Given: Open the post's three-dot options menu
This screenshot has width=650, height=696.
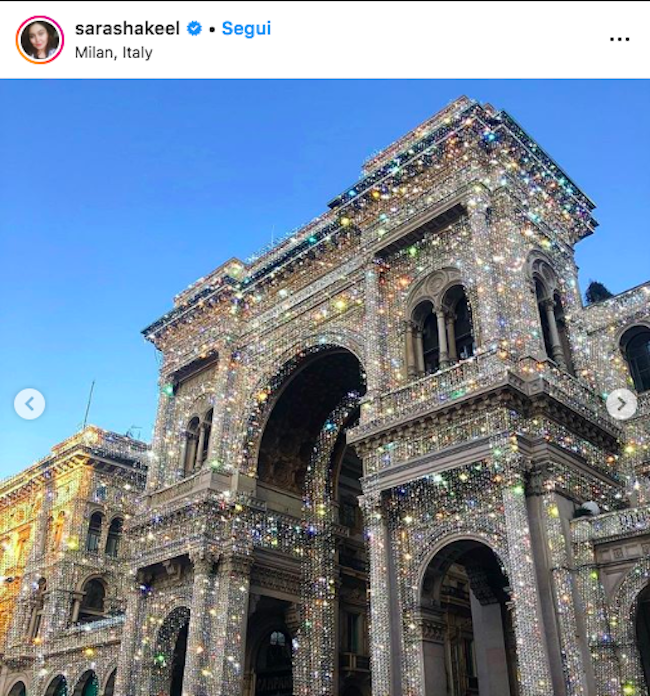Looking at the screenshot, I should [x=619, y=39].
